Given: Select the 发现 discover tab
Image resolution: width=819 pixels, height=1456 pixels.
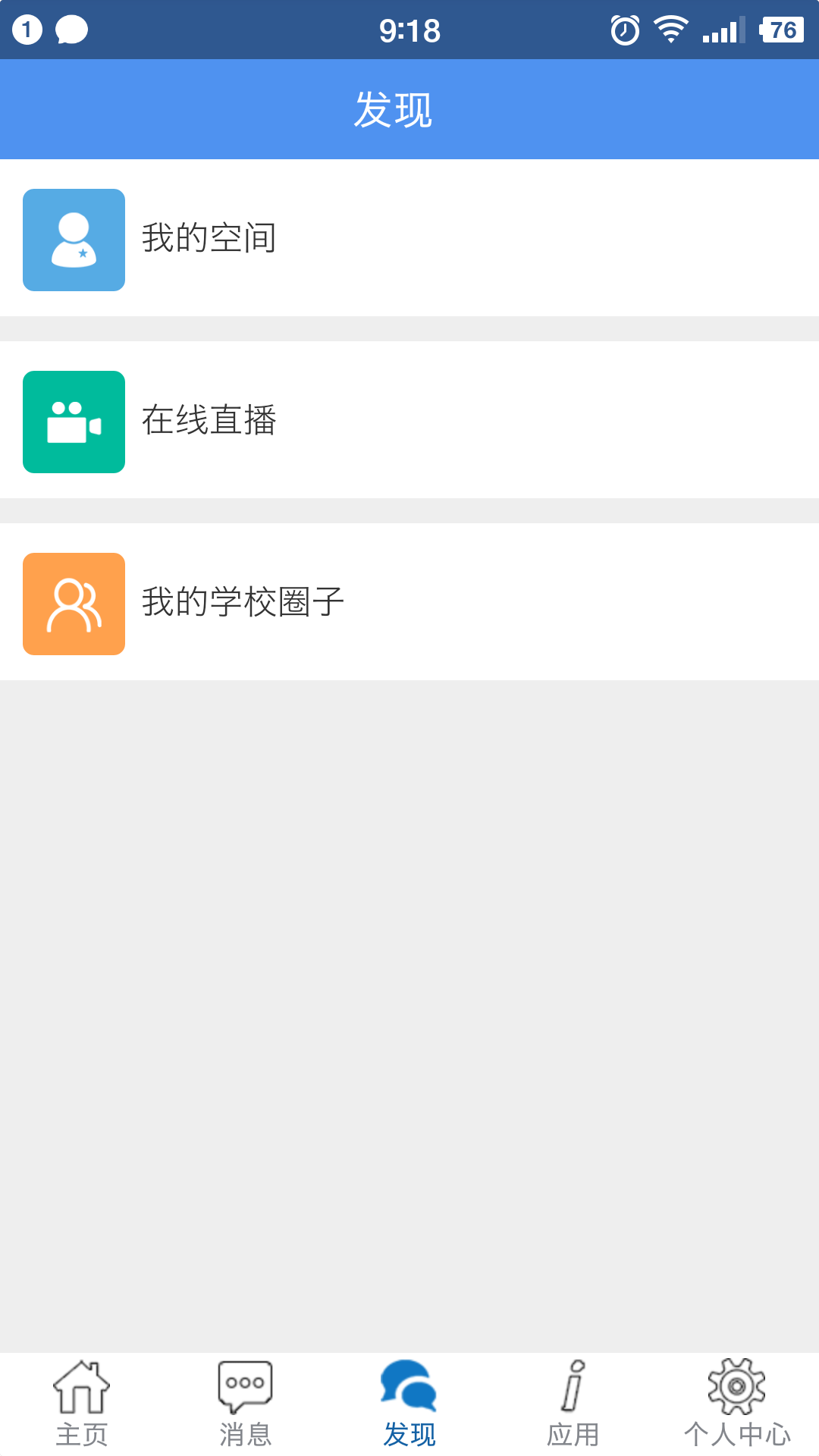Looking at the screenshot, I should coord(409,1404).
